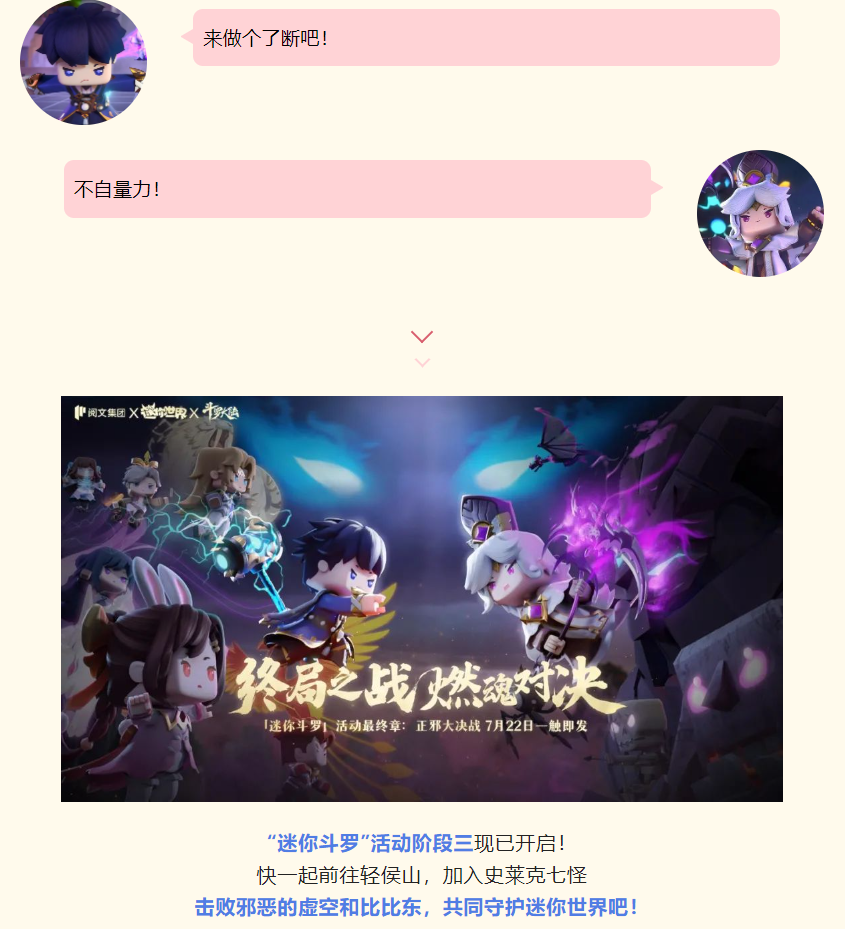Open the 终局之战 燃魂对决 banner image

(x=421, y=598)
